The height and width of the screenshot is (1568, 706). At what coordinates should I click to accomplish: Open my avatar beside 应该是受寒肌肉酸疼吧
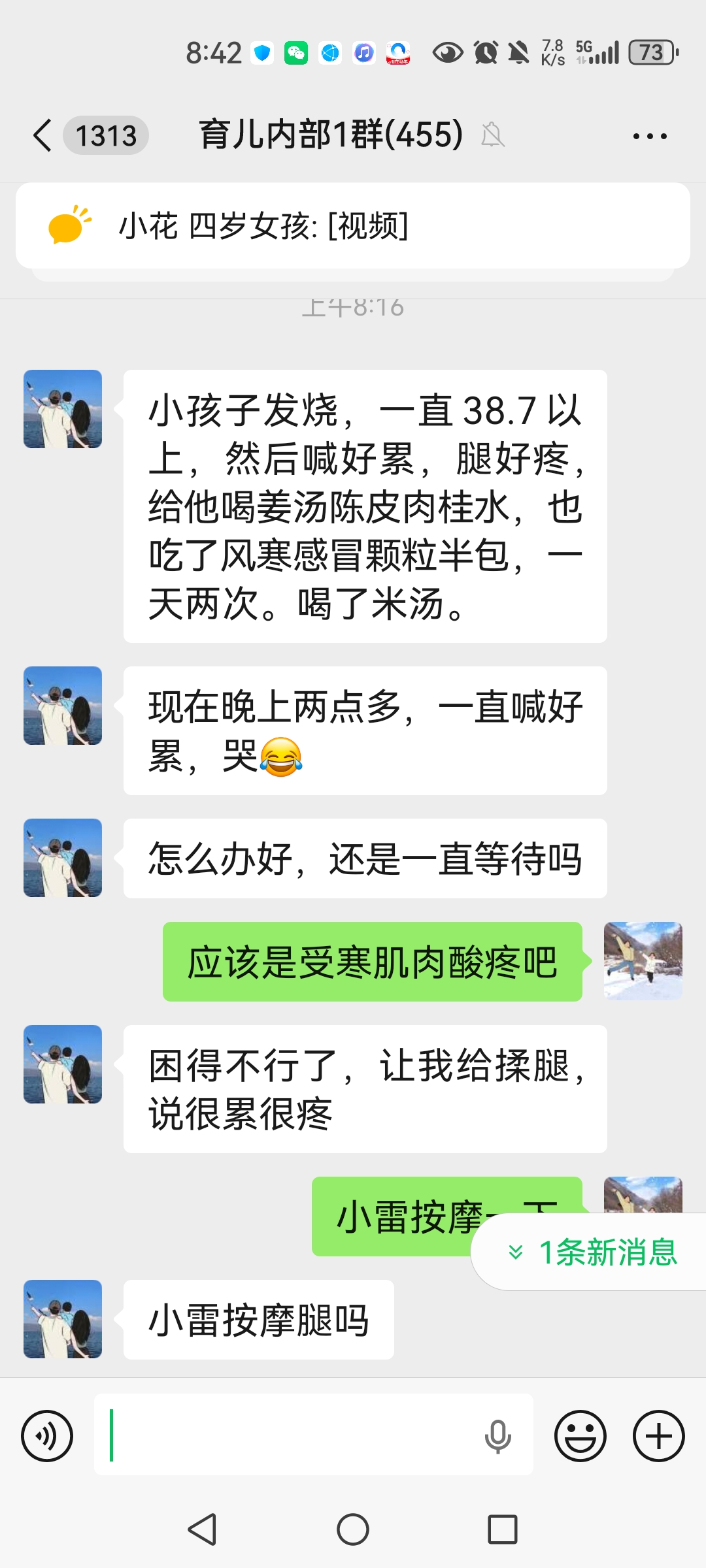(x=643, y=961)
